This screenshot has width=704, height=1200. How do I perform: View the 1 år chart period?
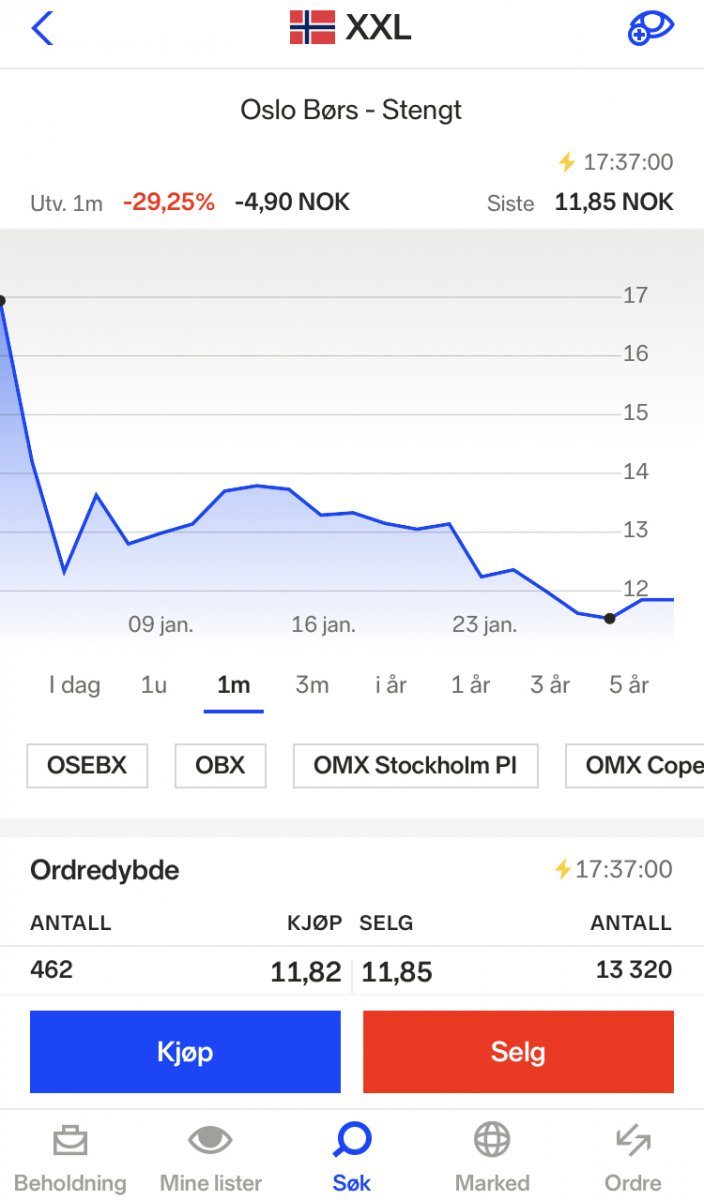[471, 685]
